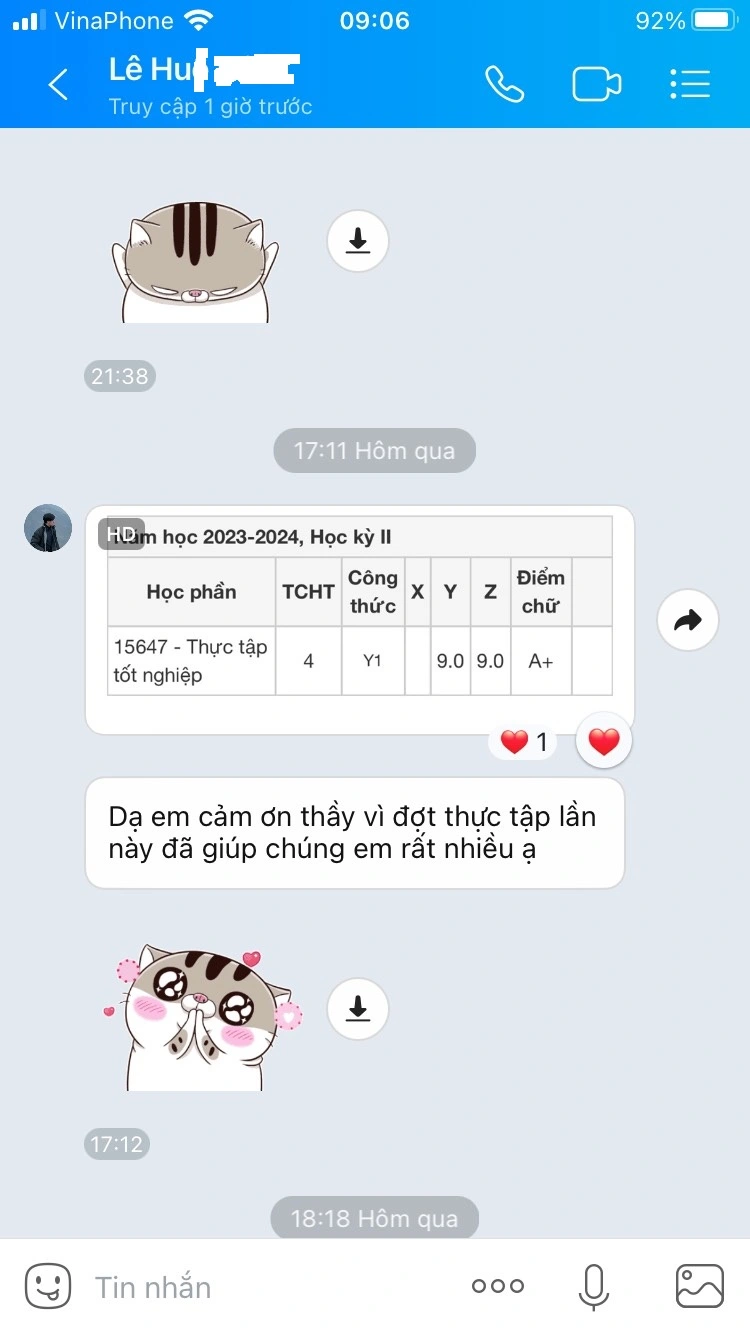The width and height of the screenshot is (750, 1334).
Task: React with a heart to the image
Action: click(x=604, y=742)
